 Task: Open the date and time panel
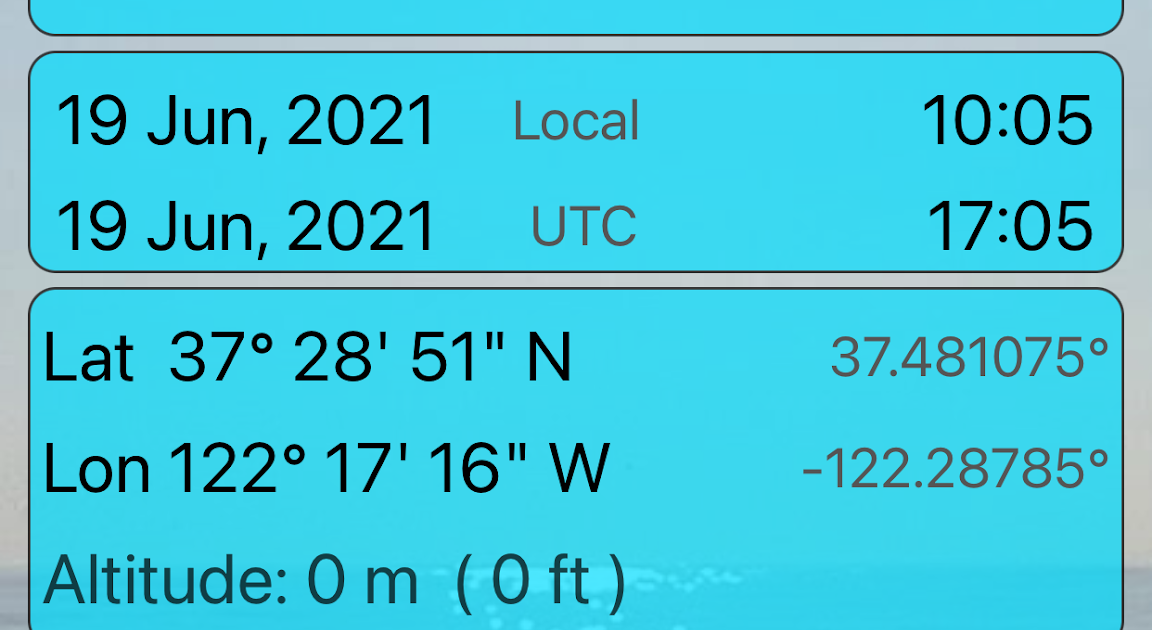pos(575,162)
